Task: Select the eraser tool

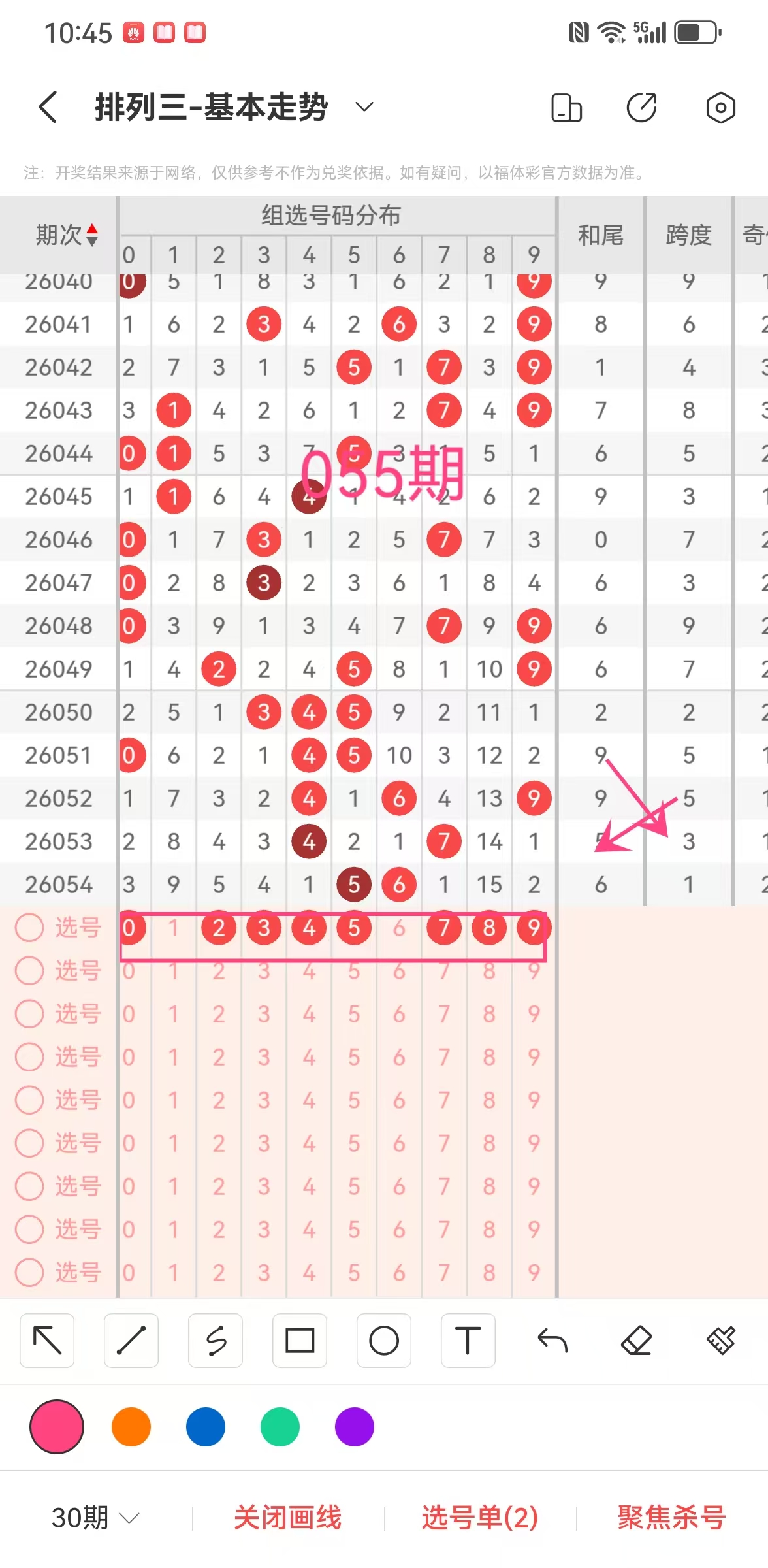Action: (637, 1341)
